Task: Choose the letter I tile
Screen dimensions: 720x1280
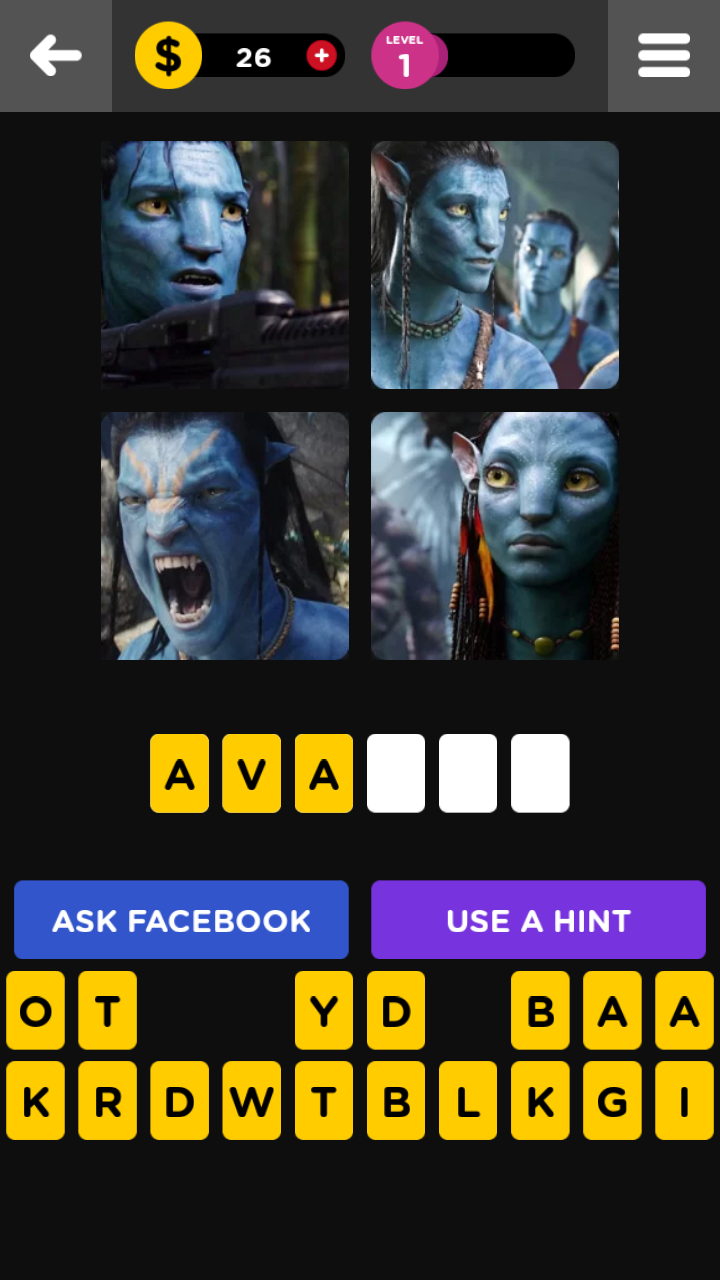Action: click(x=684, y=1101)
